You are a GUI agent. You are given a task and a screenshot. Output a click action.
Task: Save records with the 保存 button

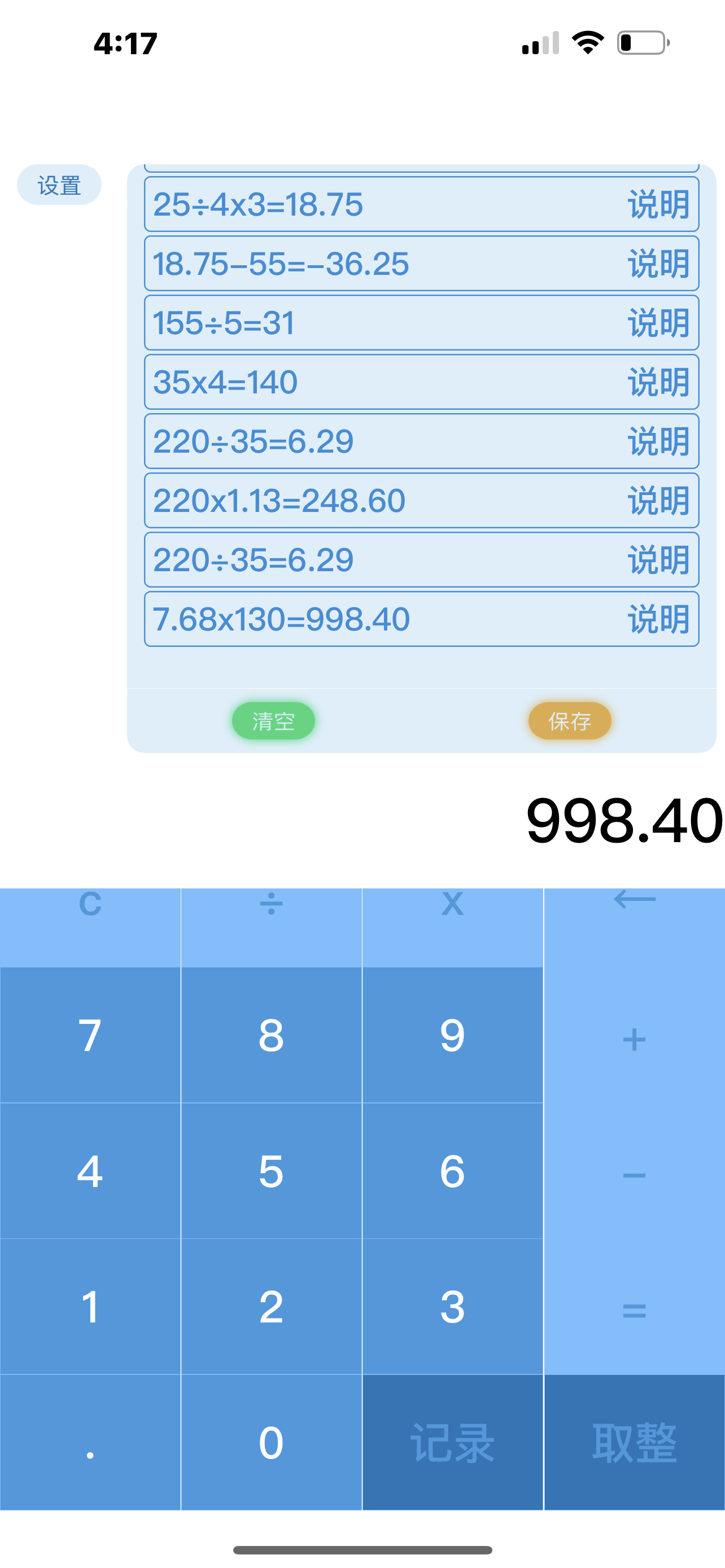click(569, 721)
